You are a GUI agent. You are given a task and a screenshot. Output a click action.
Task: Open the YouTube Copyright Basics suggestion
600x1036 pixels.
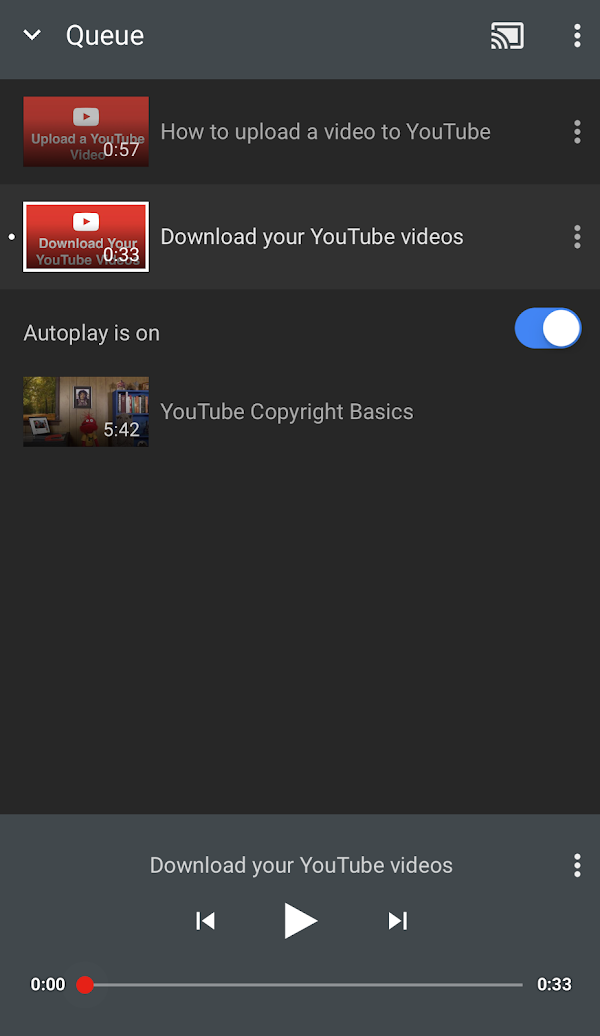point(300,412)
